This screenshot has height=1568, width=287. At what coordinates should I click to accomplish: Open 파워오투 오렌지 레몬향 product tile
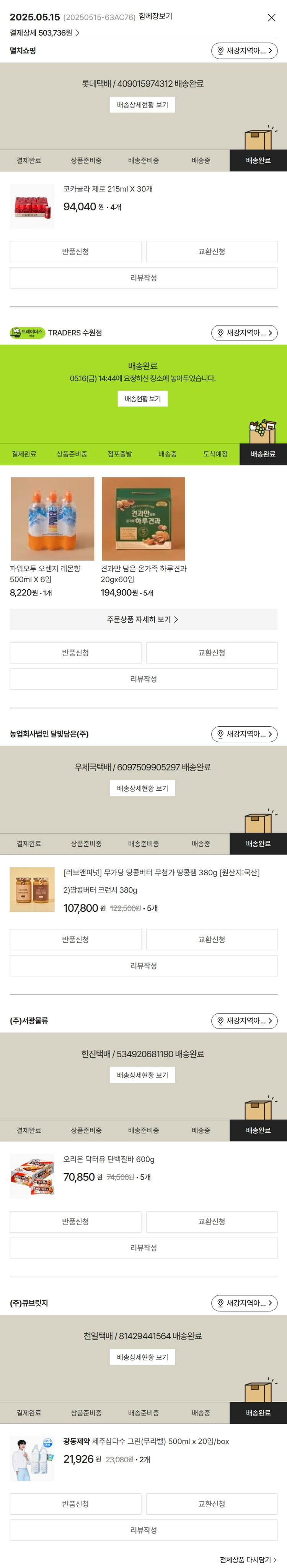[52, 519]
